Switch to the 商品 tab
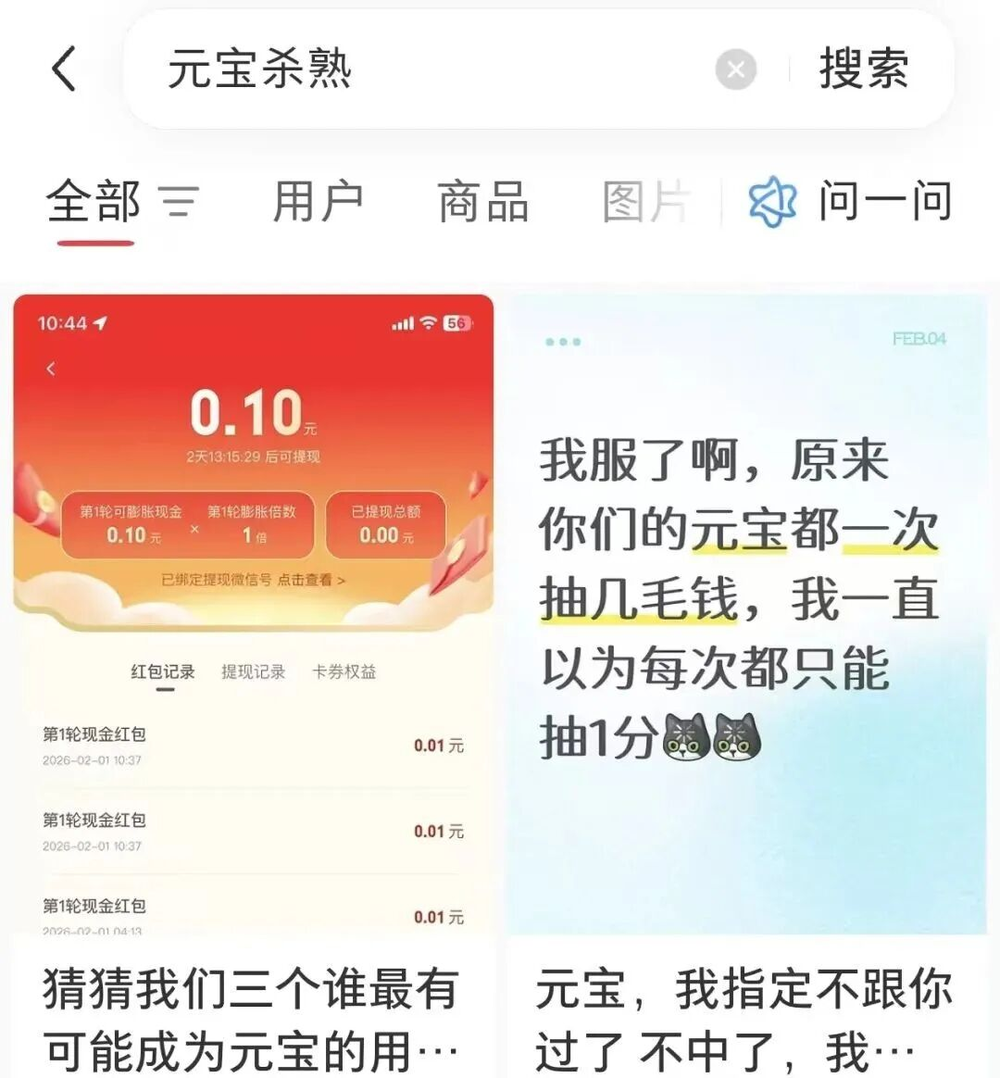Screen dimensions: 1000x1078 [483, 202]
